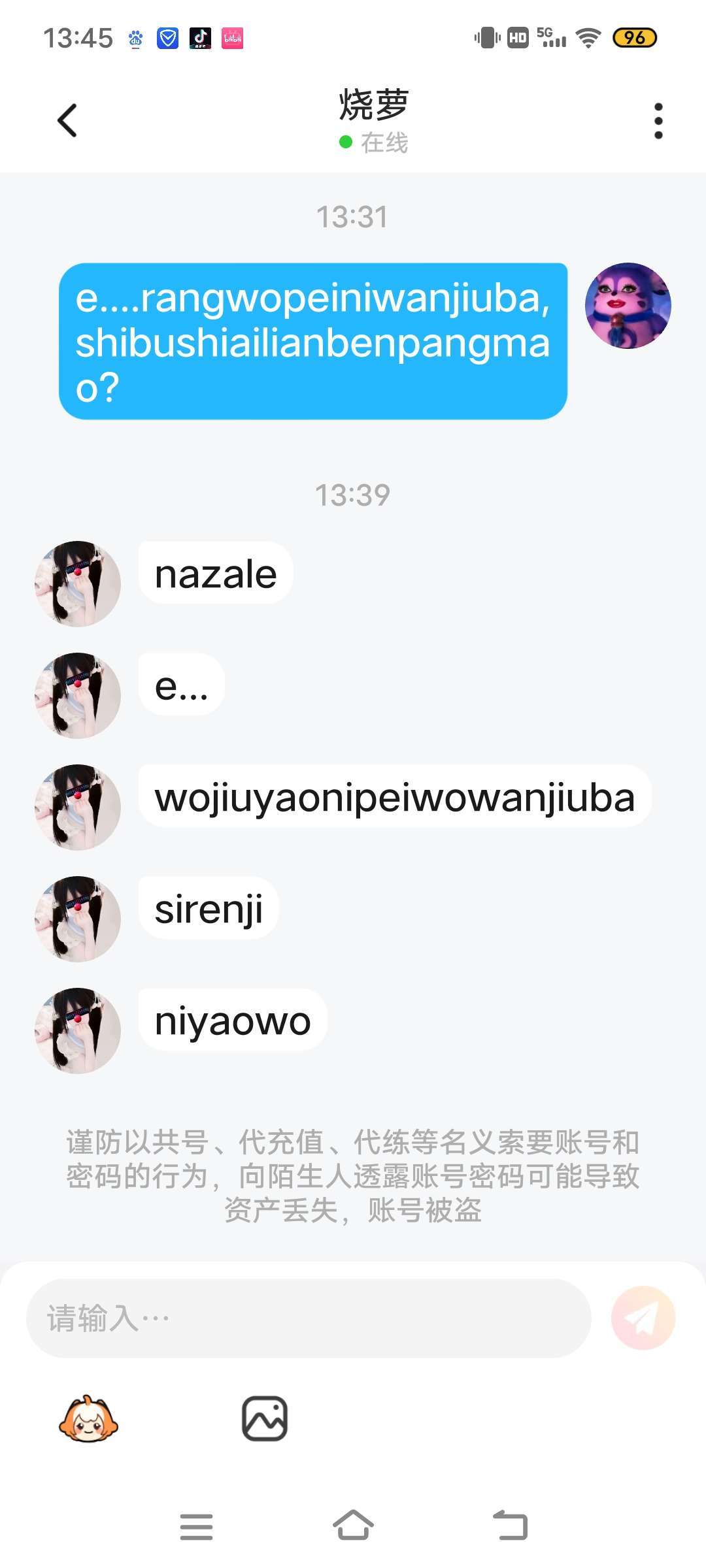
Task: Attach a picture from gallery
Action: pos(265,1419)
